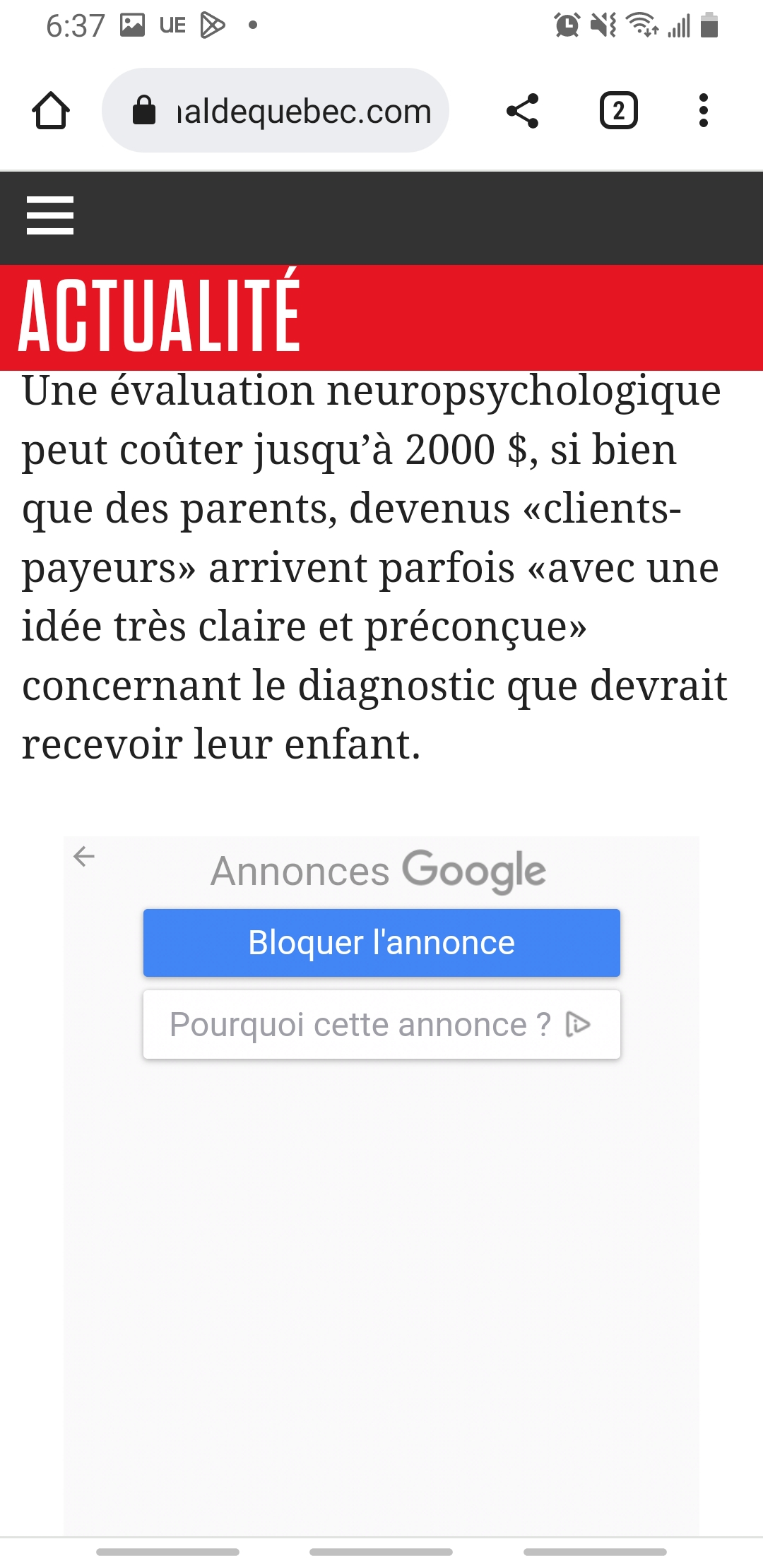Go back using the ad panel arrow
Screen dimensions: 763x1568
84,857
